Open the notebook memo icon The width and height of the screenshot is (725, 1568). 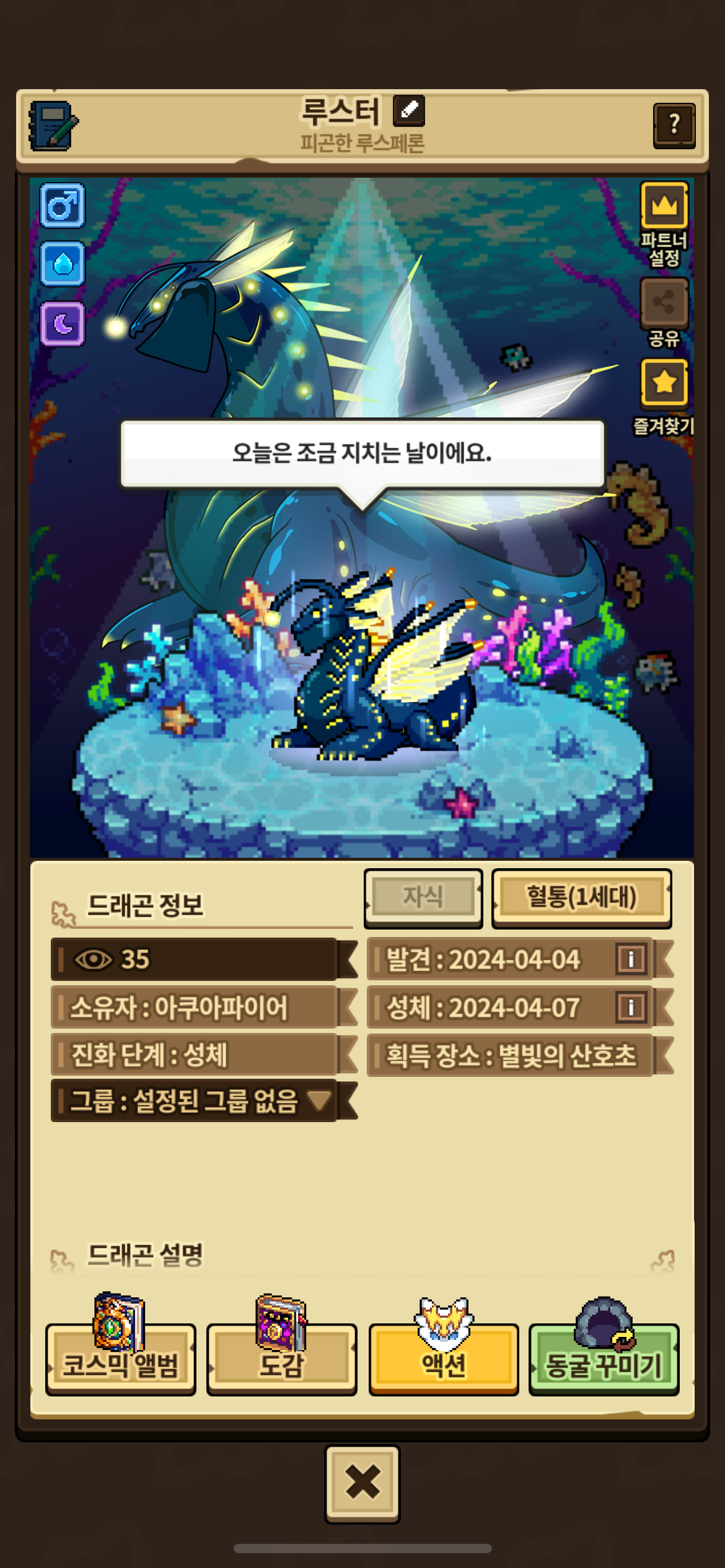point(53,126)
